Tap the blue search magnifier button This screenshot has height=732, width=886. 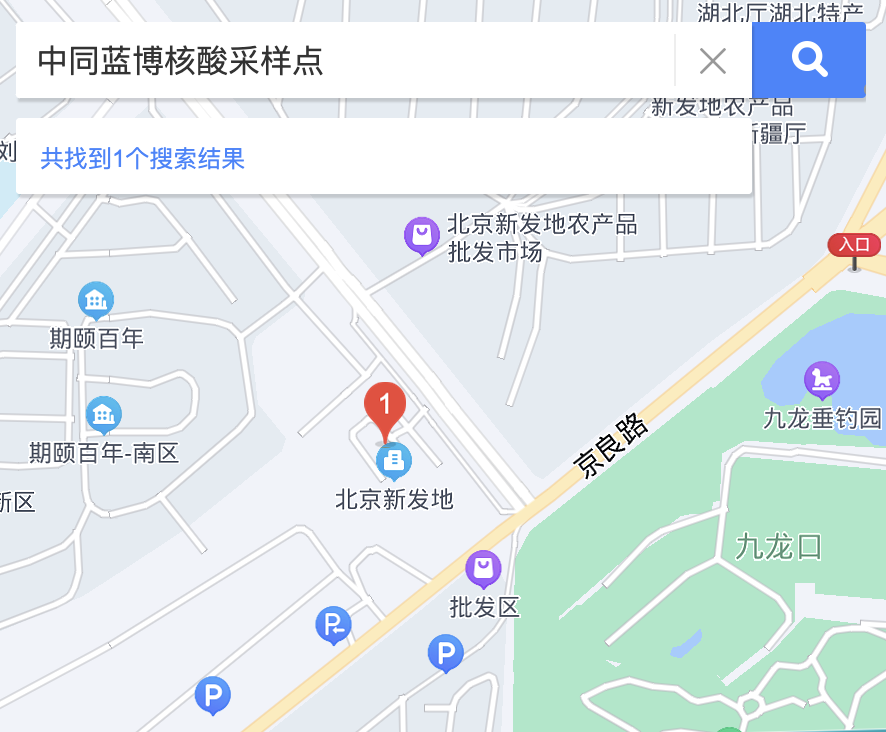[x=808, y=60]
